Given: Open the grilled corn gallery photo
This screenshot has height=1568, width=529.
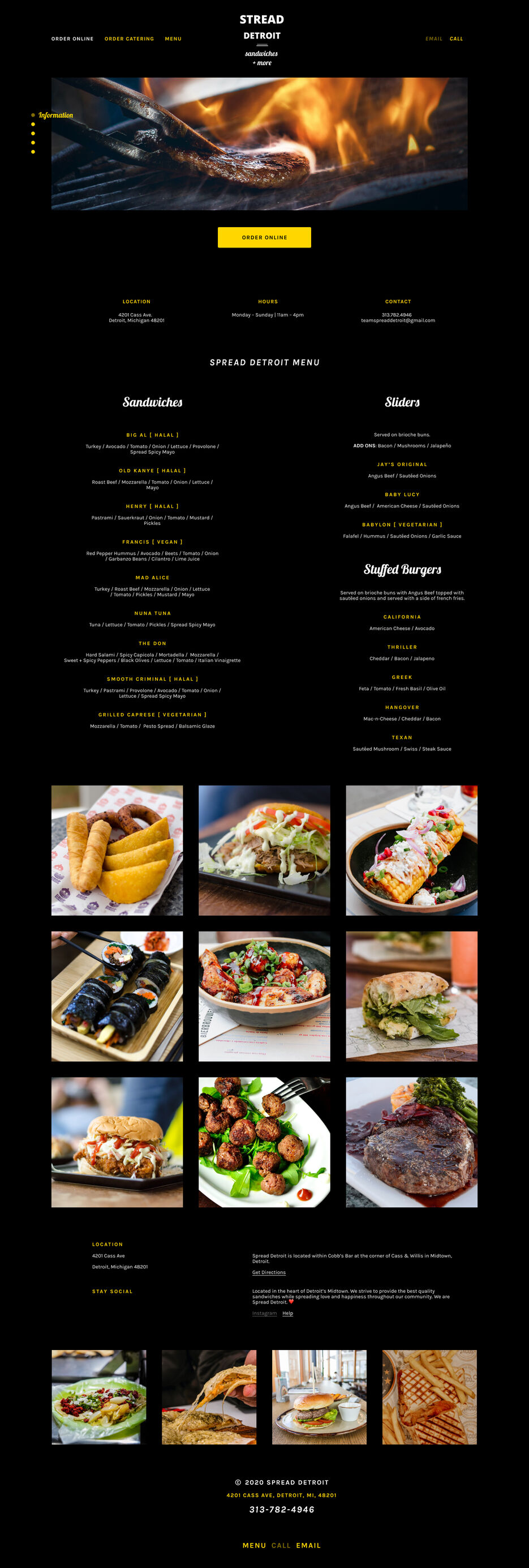Looking at the screenshot, I should click(411, 851).
